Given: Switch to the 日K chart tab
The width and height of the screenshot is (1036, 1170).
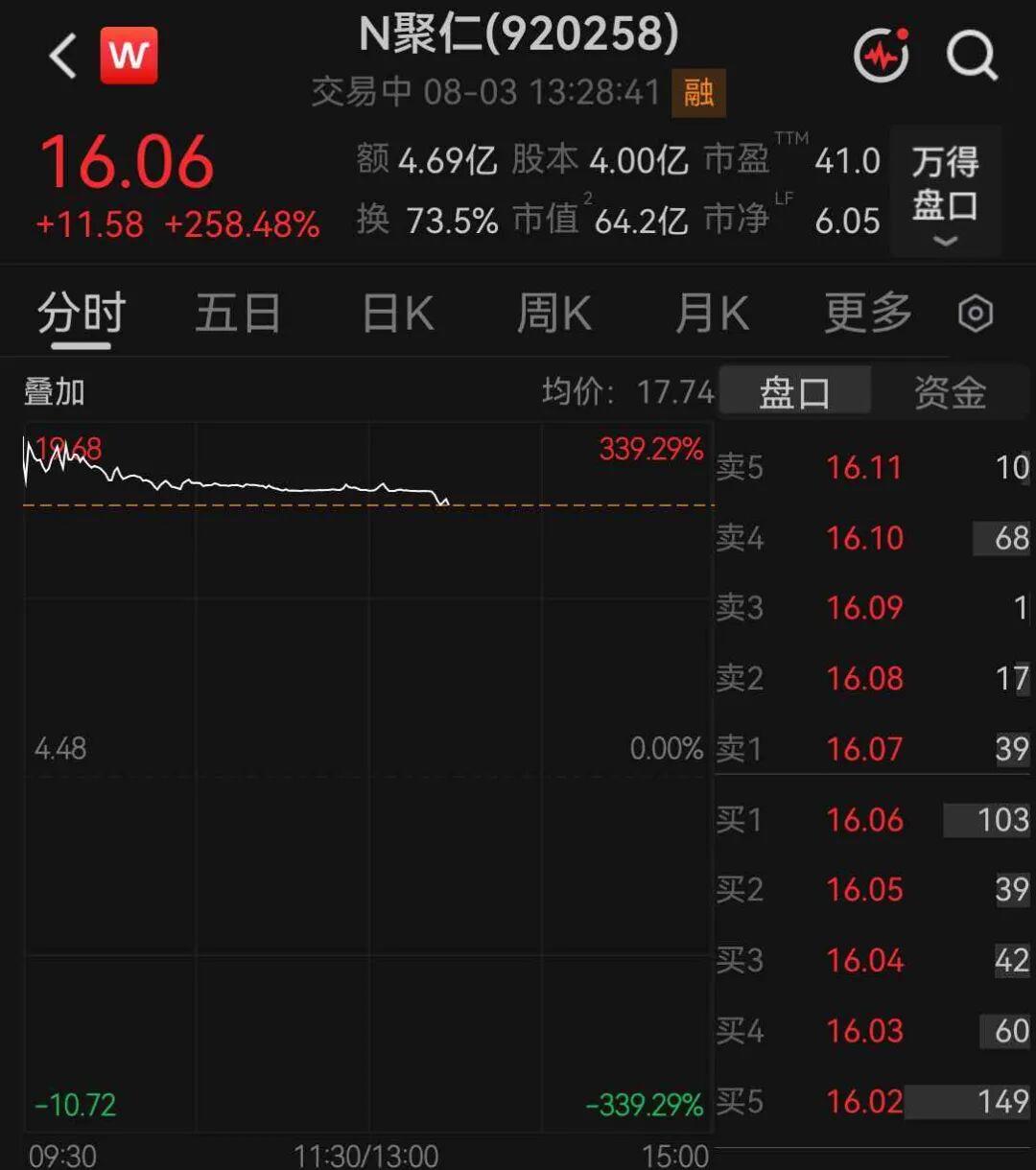Looking at the screenshot, I should (x=397, y=314).
